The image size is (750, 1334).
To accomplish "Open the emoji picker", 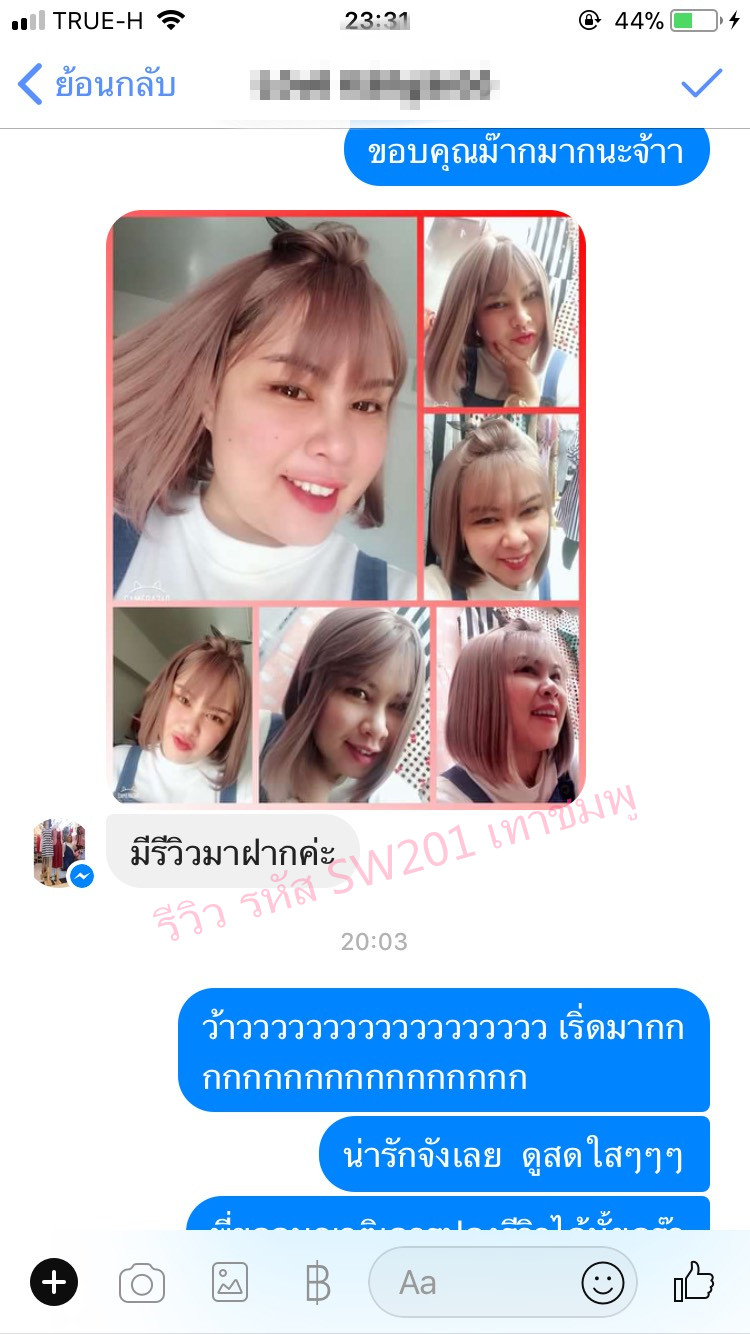I will pos(602,1282).
